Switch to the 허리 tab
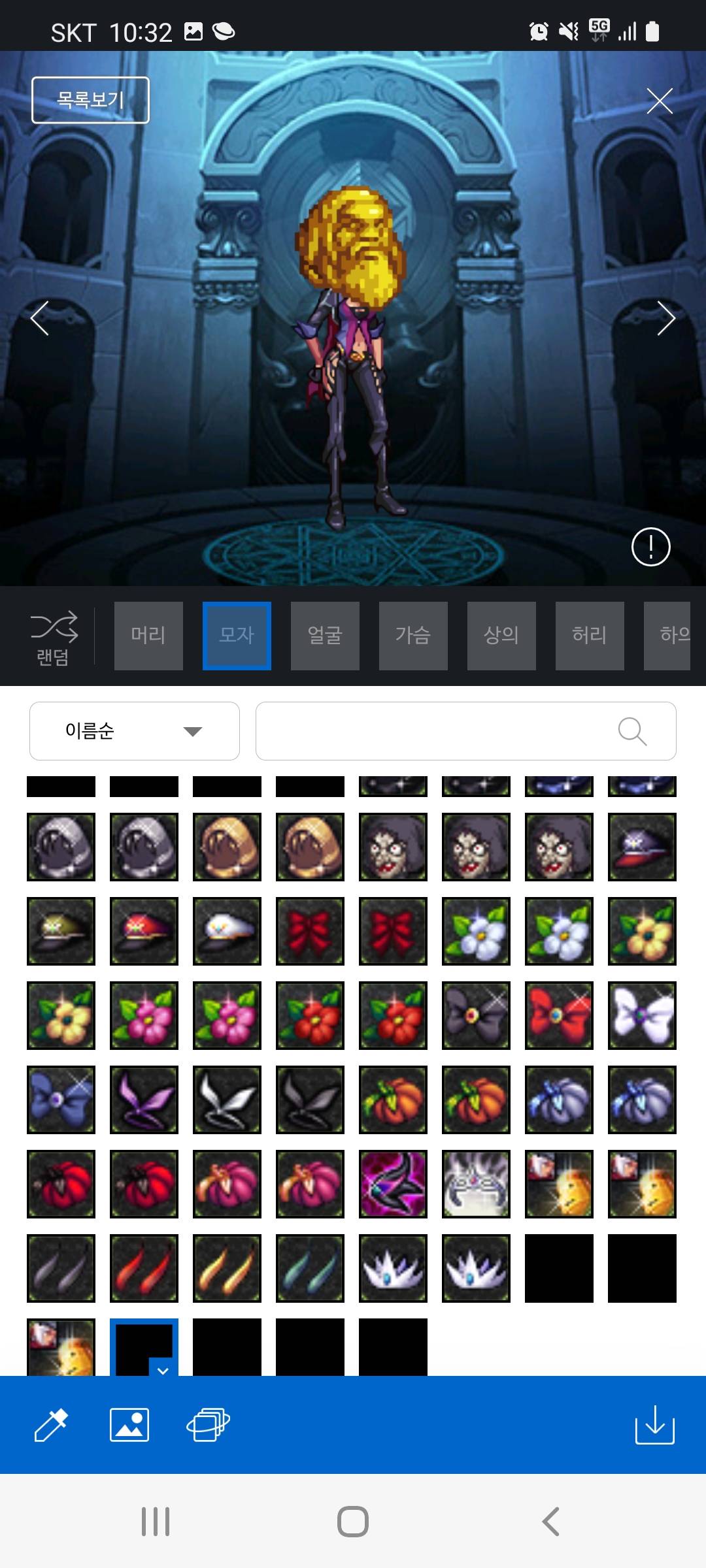Image resolution: width=706 pixels, height=1568 pixels. (590, 636)
